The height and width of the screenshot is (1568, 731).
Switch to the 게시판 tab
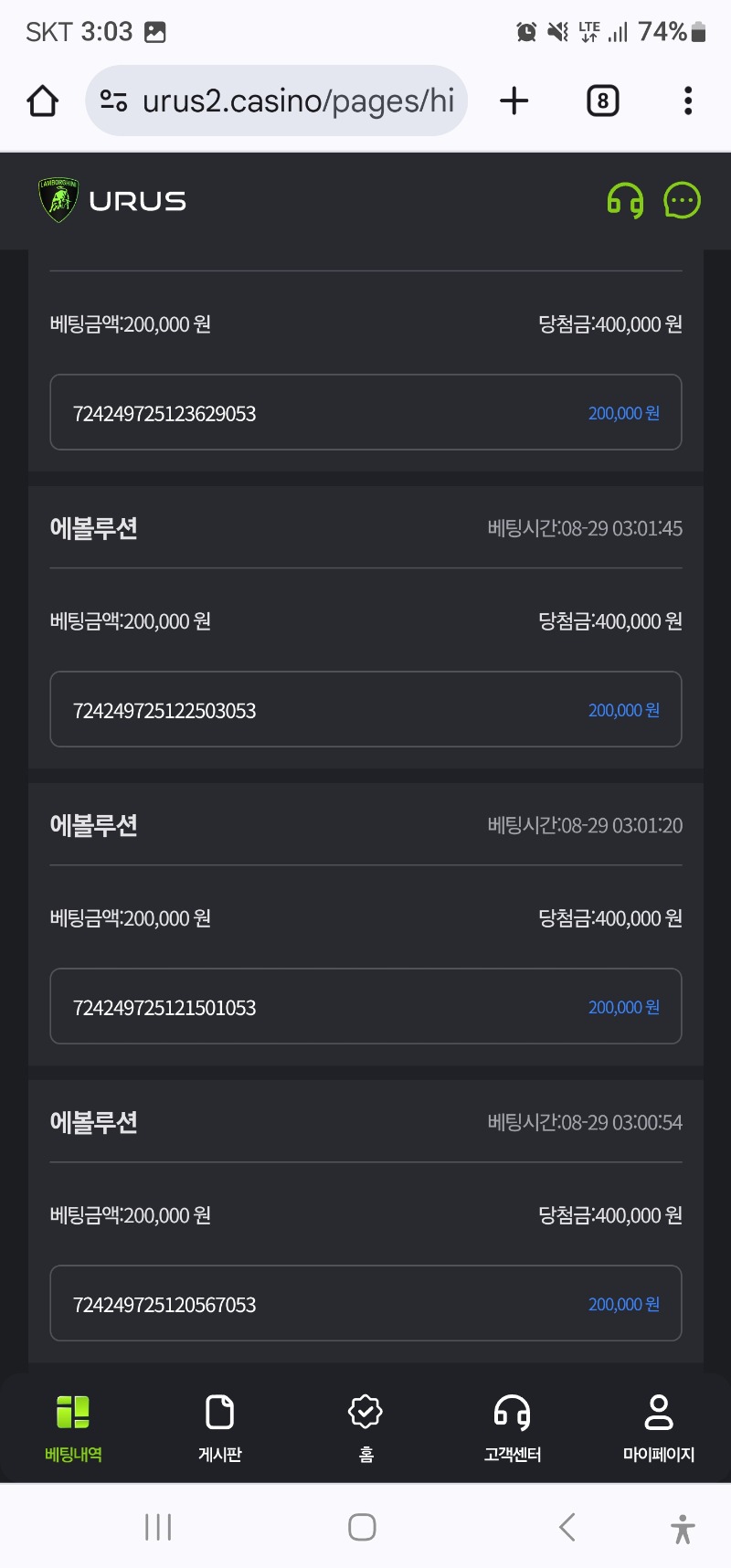pyautogui.click(x=219, y=1429)
